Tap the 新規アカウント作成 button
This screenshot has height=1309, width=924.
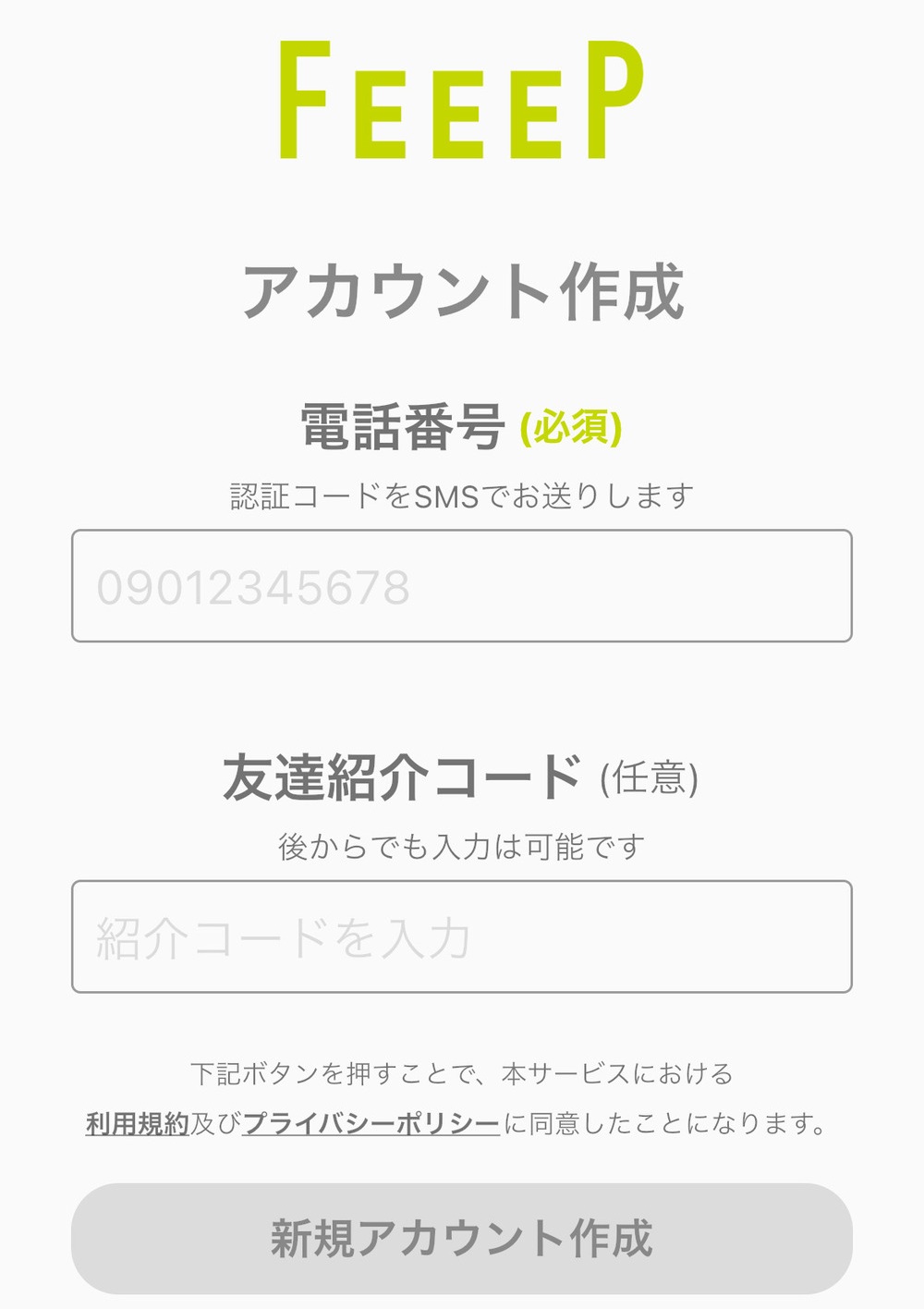pyautogui.click(x=461, y=1239)
